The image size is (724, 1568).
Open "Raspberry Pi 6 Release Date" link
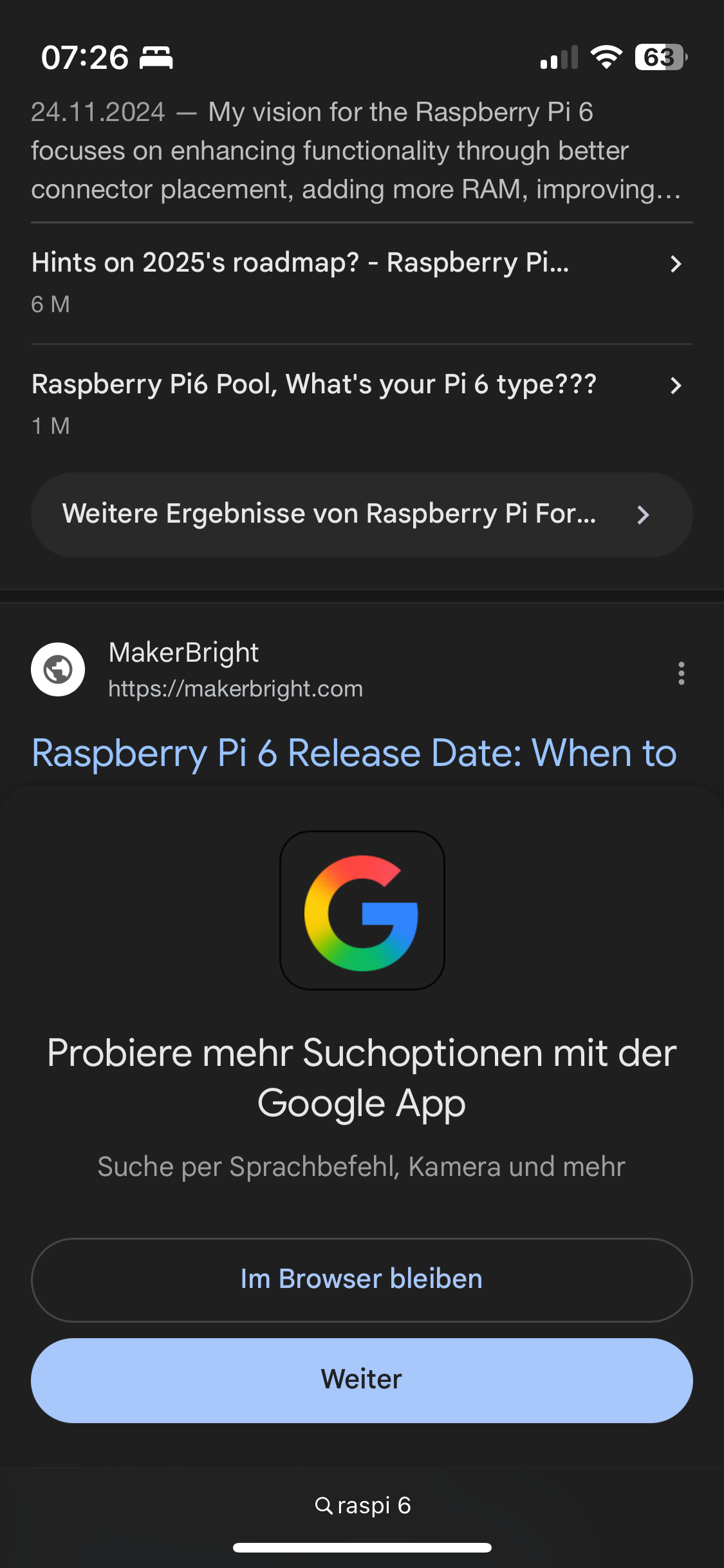(x=354, y=753)
